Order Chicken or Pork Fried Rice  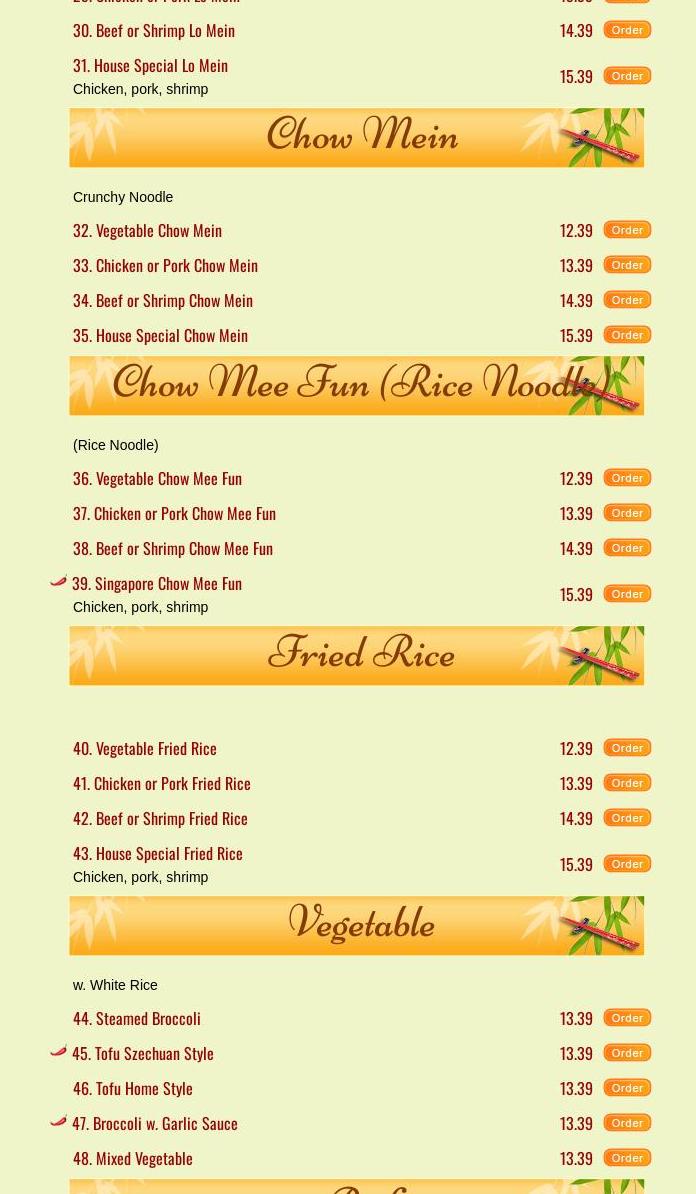tap(627, 783)
